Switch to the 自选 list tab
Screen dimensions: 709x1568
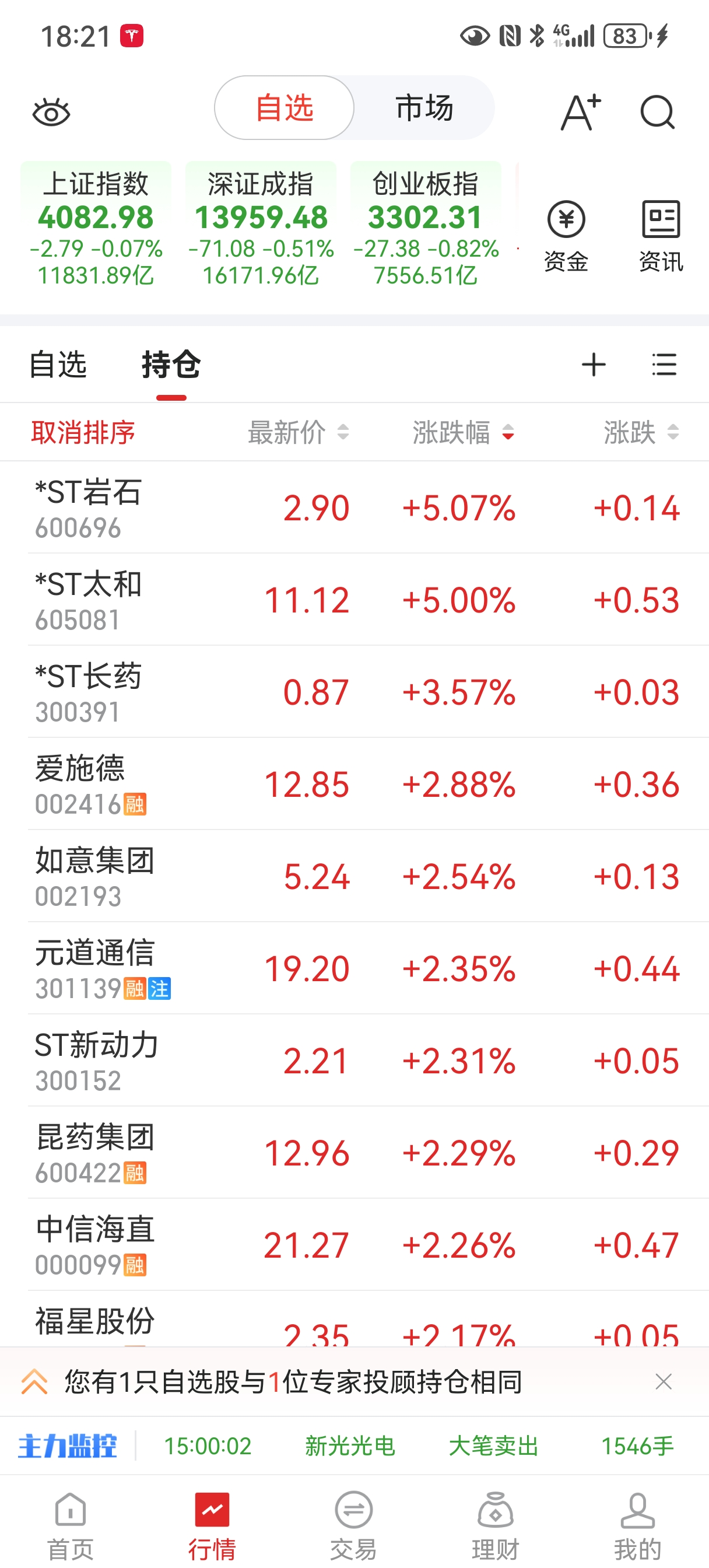58,365
